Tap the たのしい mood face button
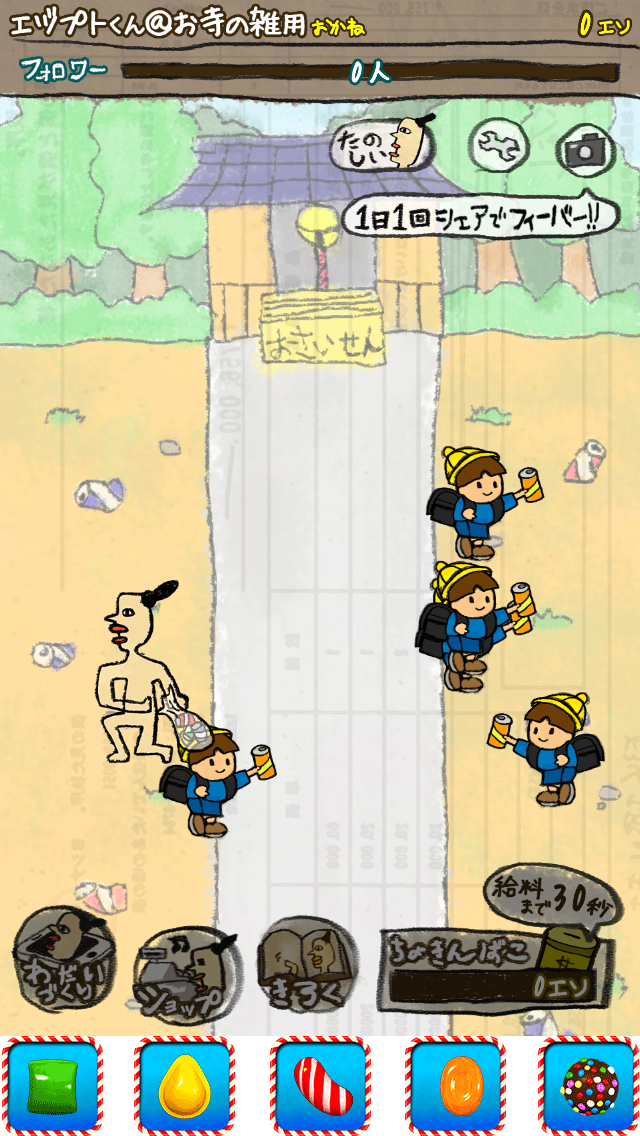This screenshot has width=640, height=1136. (x=385, y=147)
